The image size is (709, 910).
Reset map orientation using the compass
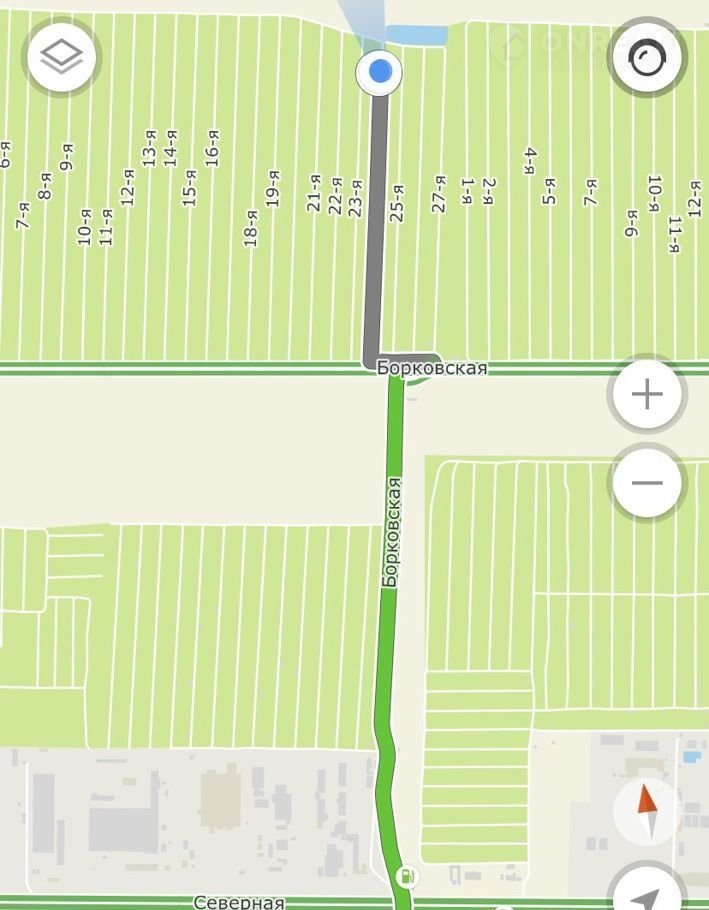pyautogui.click(x=647, y=808)
